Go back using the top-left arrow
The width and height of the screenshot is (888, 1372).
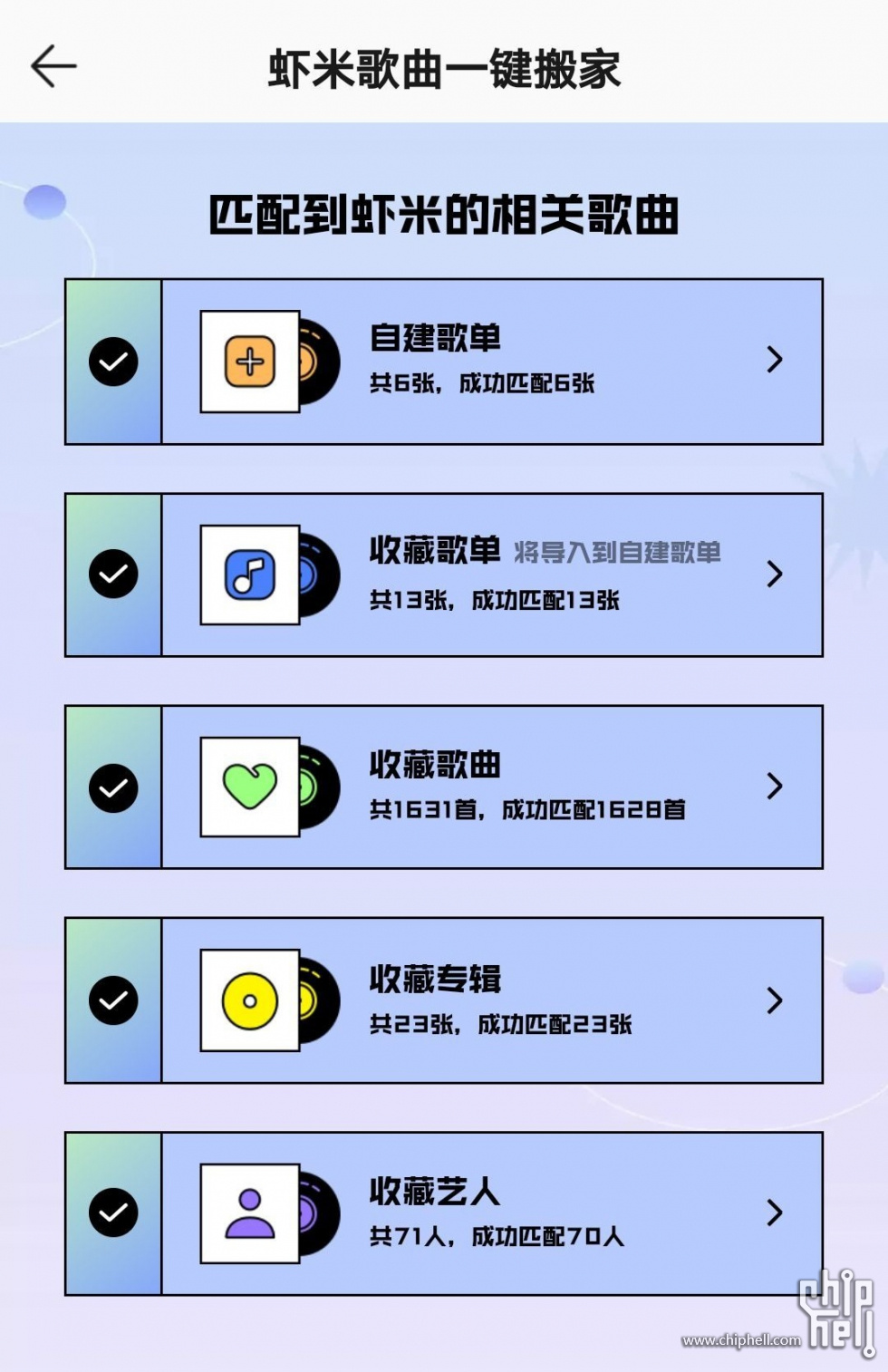53,66
